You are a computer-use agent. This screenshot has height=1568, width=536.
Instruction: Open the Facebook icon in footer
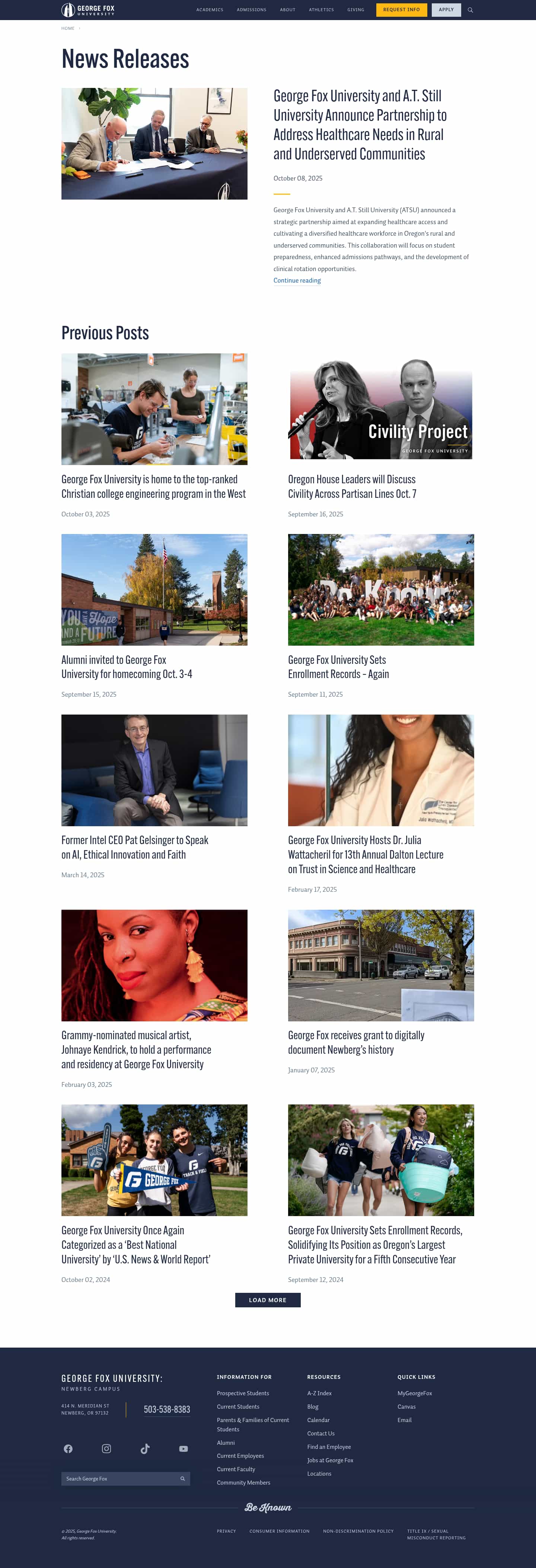(x=68, y=1448)
